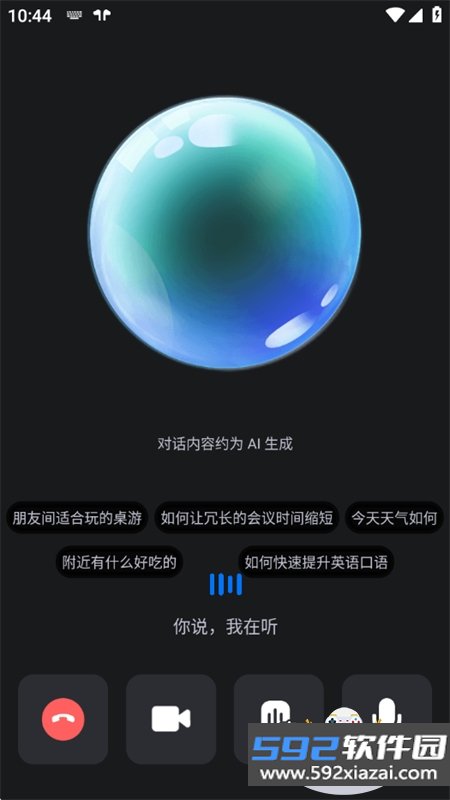Ask 如何让冗长的会议时间缩短
This screenshot has width=450, height=800.
246,518
